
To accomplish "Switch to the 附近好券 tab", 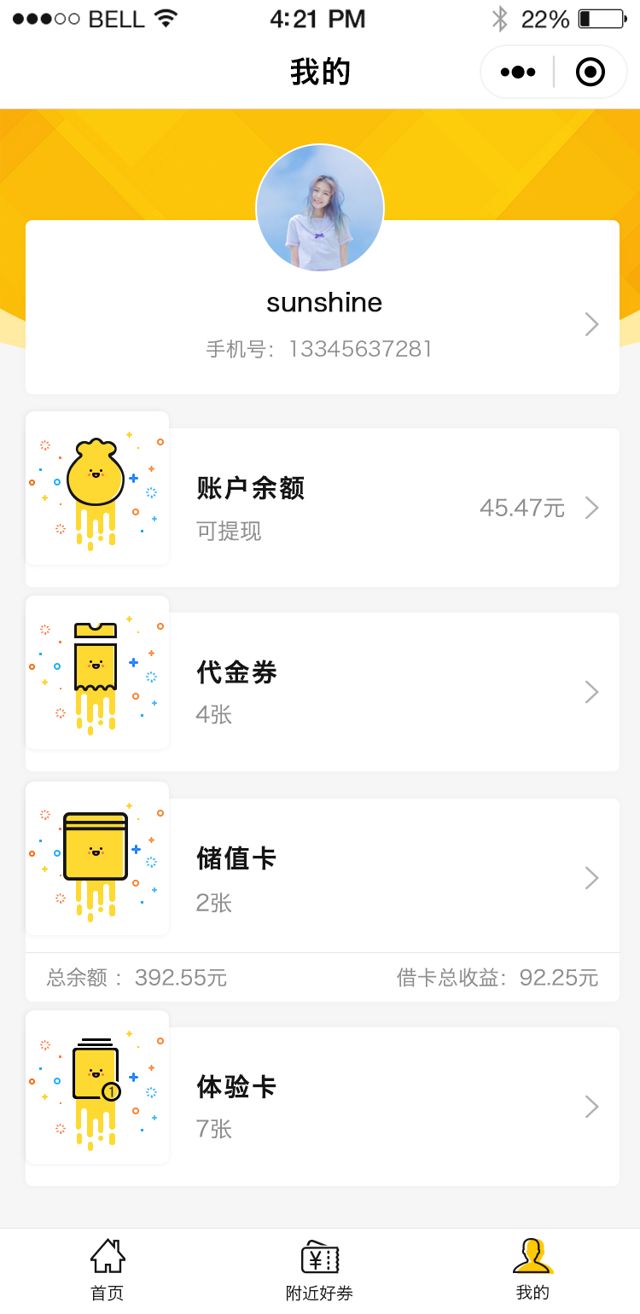I will [320, 1270].
